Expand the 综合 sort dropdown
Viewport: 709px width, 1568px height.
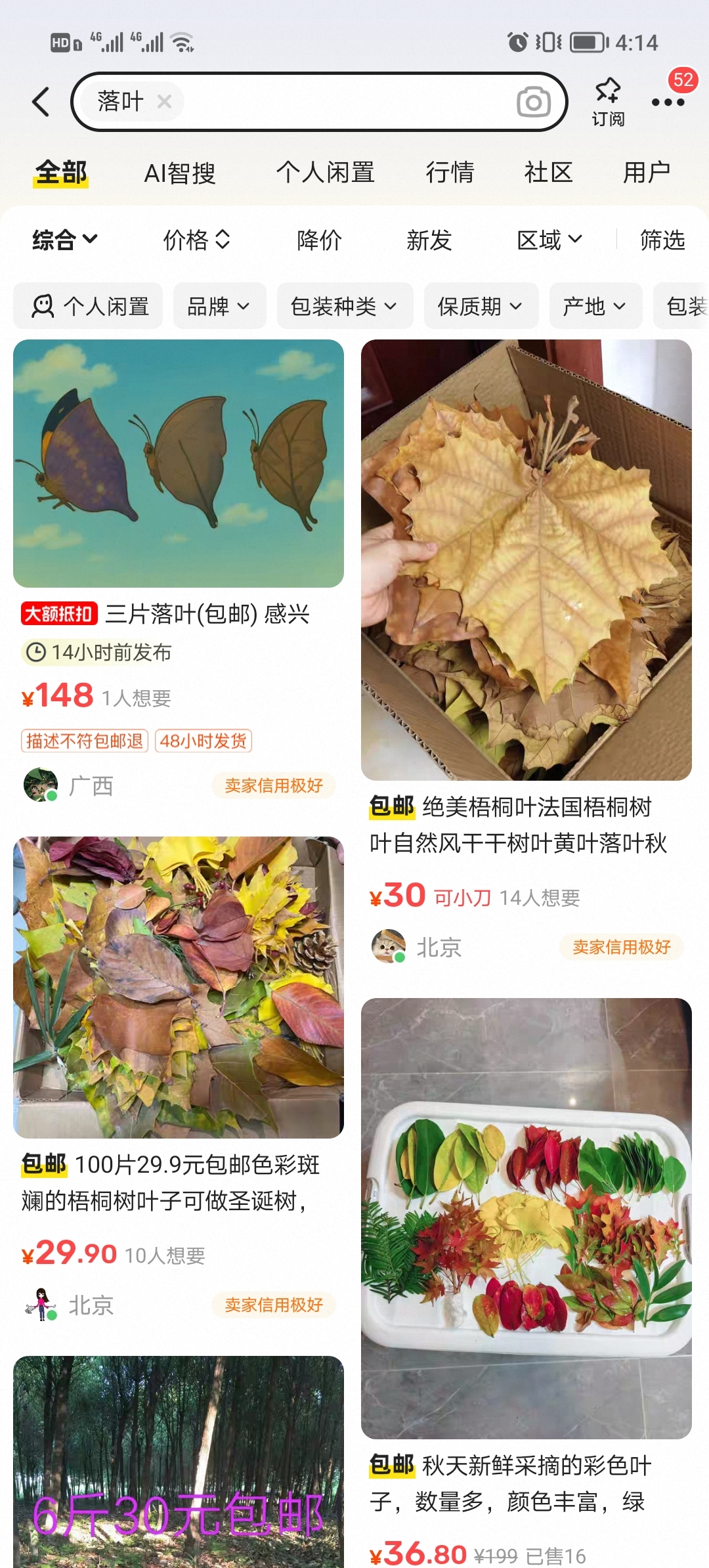[65, 240]
